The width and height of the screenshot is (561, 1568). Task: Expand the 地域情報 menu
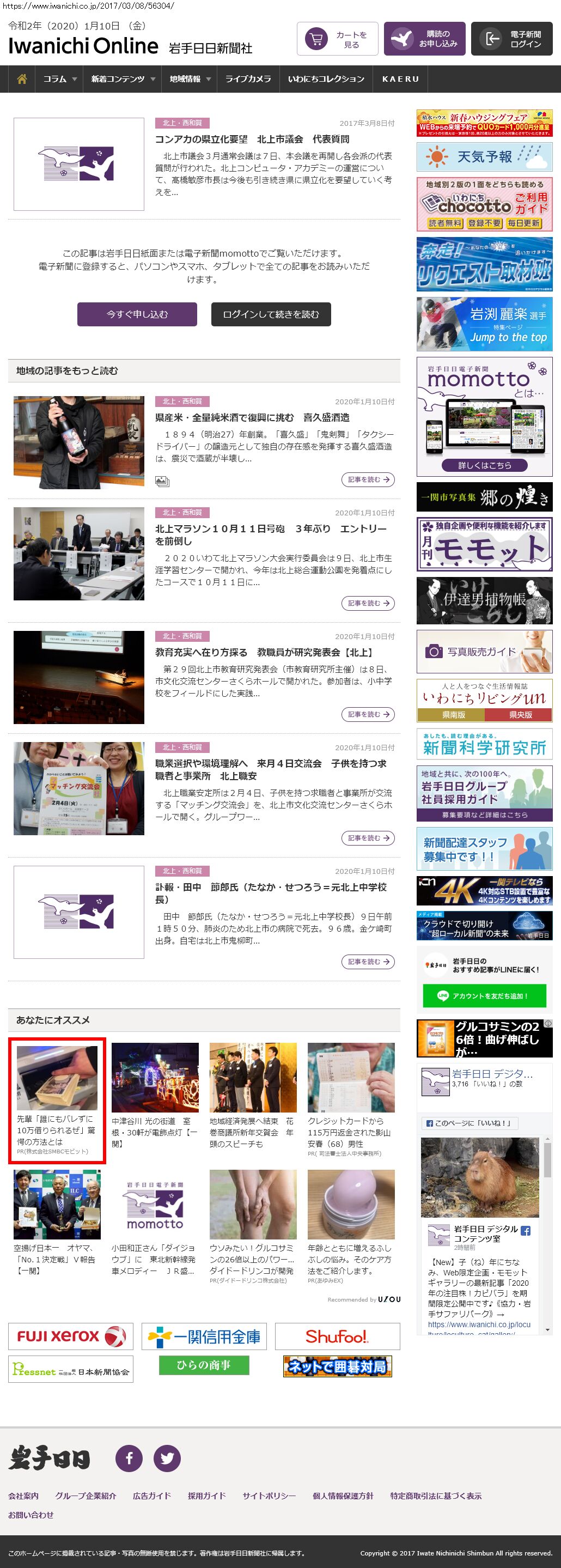coord(190,79)
